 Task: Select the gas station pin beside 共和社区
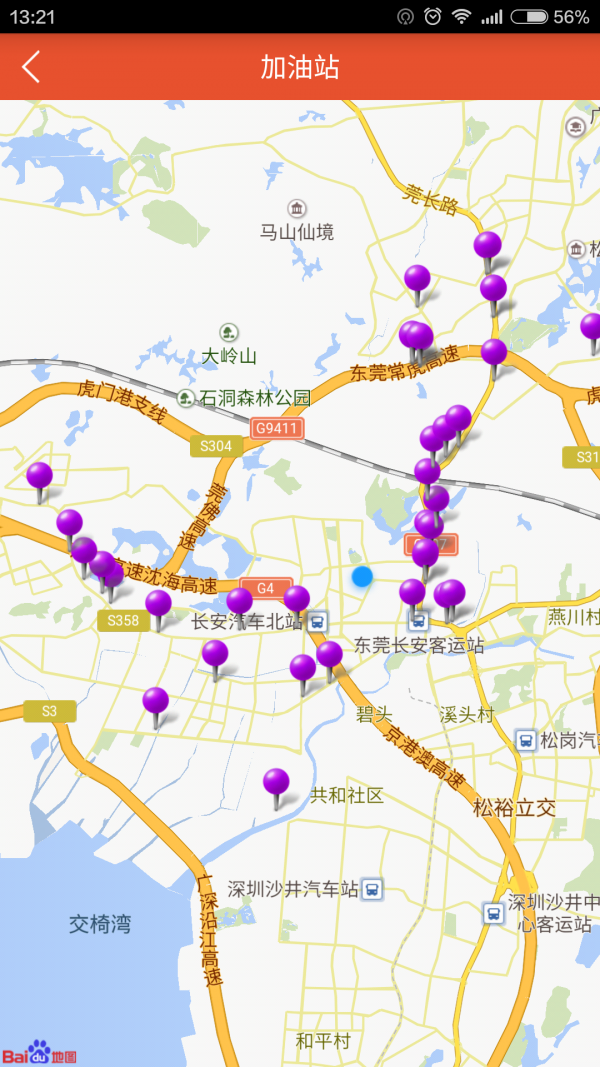276,783
